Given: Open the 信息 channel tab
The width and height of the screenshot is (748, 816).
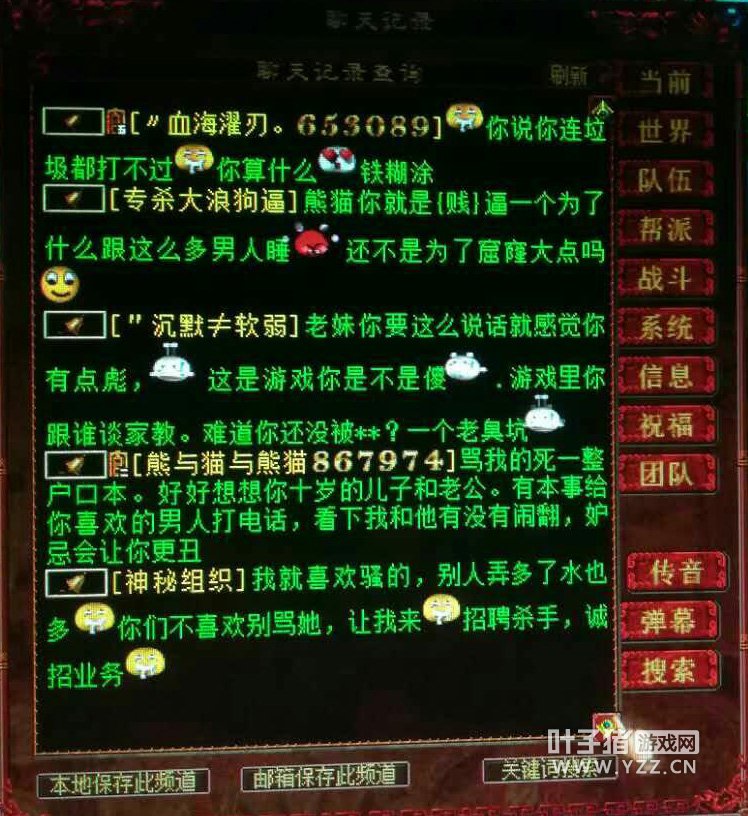Looking at the screenshot, I should coord(665,376).
